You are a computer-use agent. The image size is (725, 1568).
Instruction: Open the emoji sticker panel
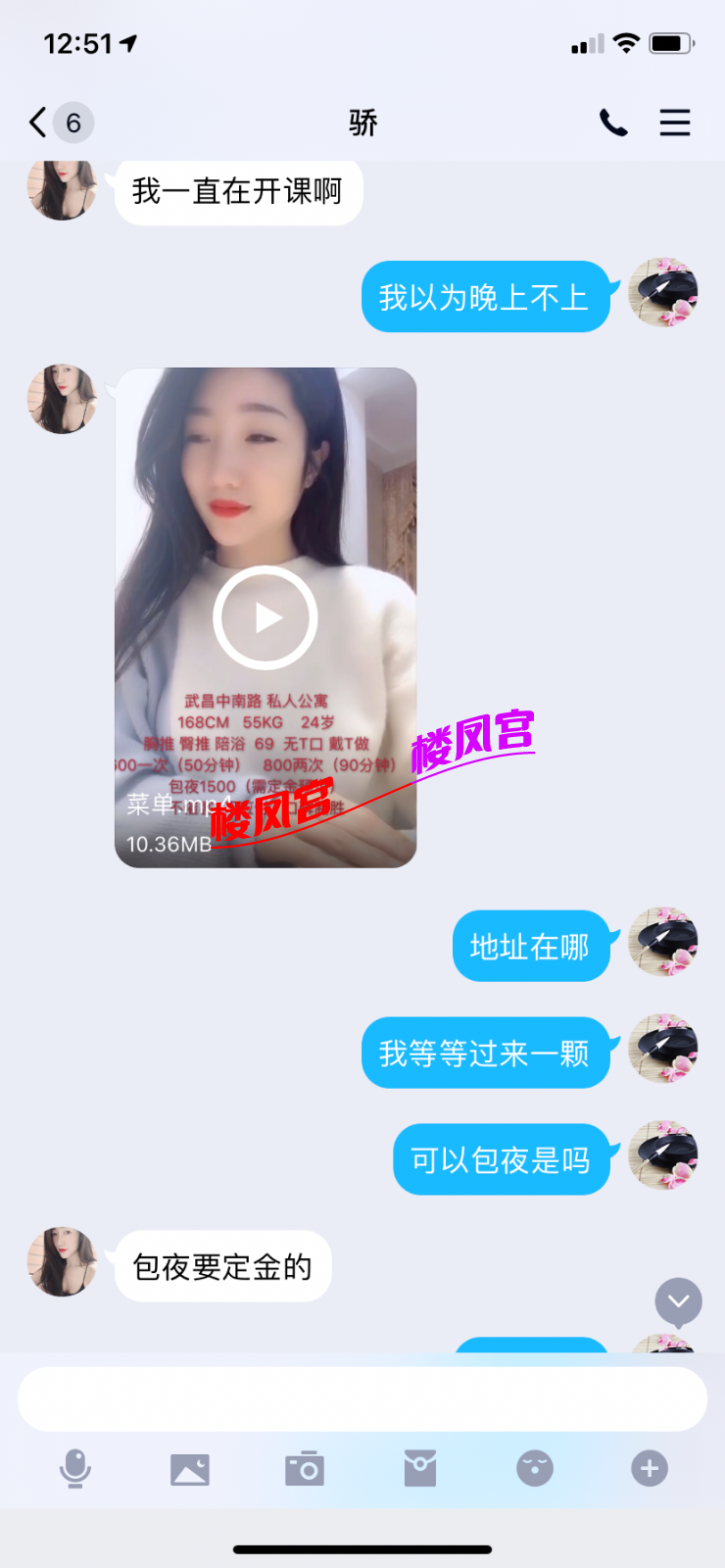point(535,1469)
